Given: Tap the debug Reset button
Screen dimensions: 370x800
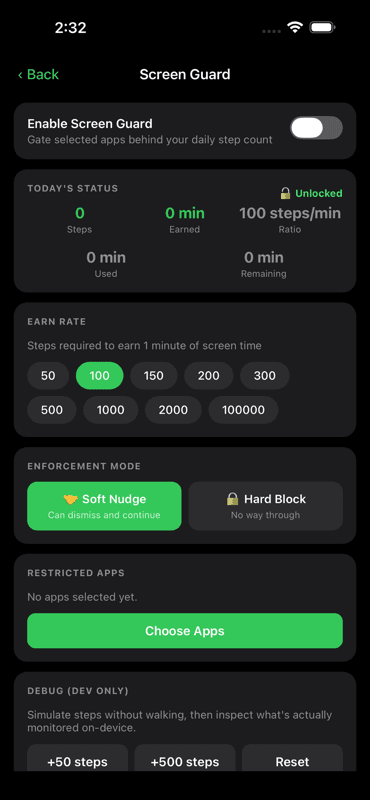Looking at the screenshot, I should [x=292, y=758].
